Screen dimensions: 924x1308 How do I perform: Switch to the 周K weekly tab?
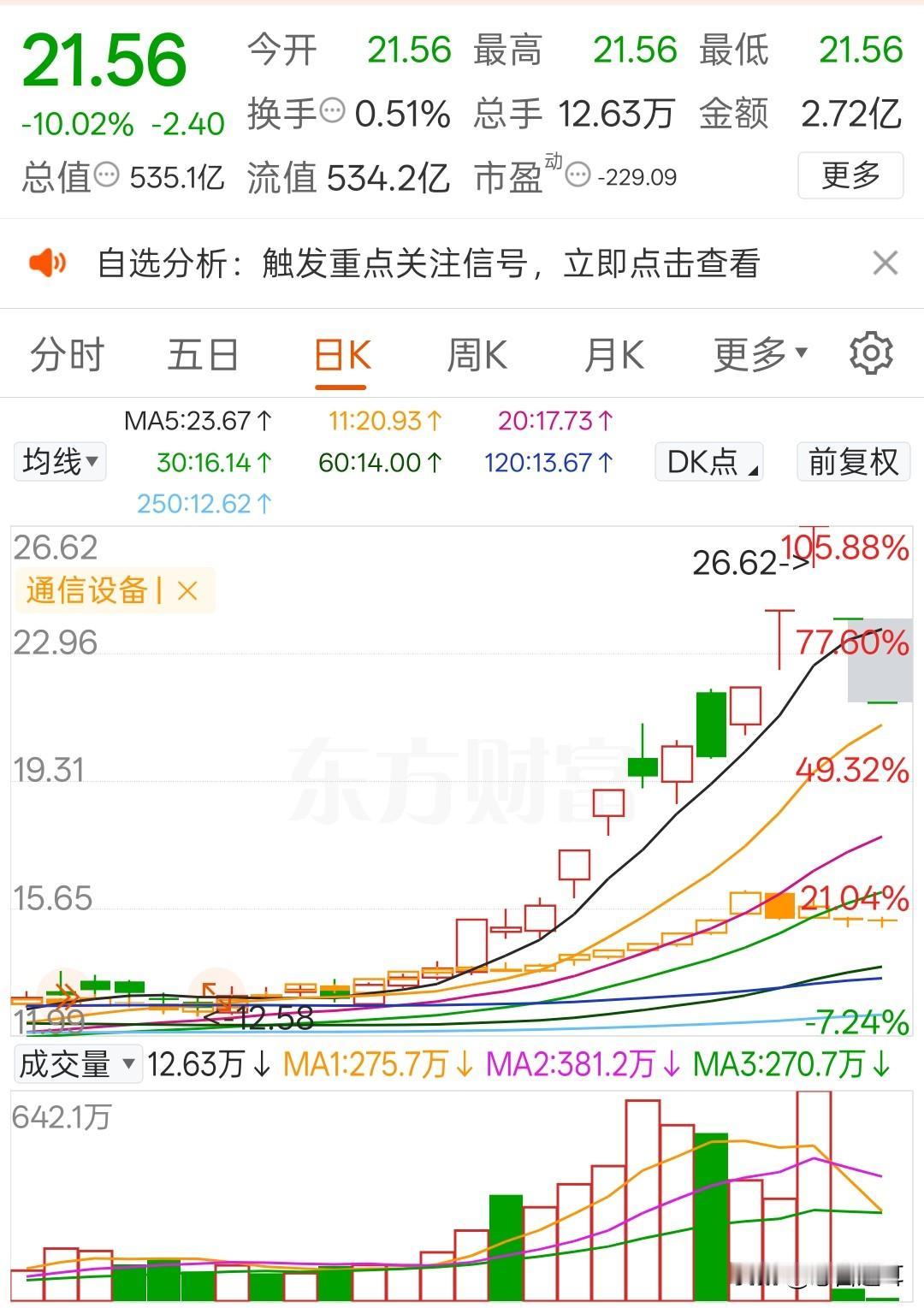tap(477, 353)
